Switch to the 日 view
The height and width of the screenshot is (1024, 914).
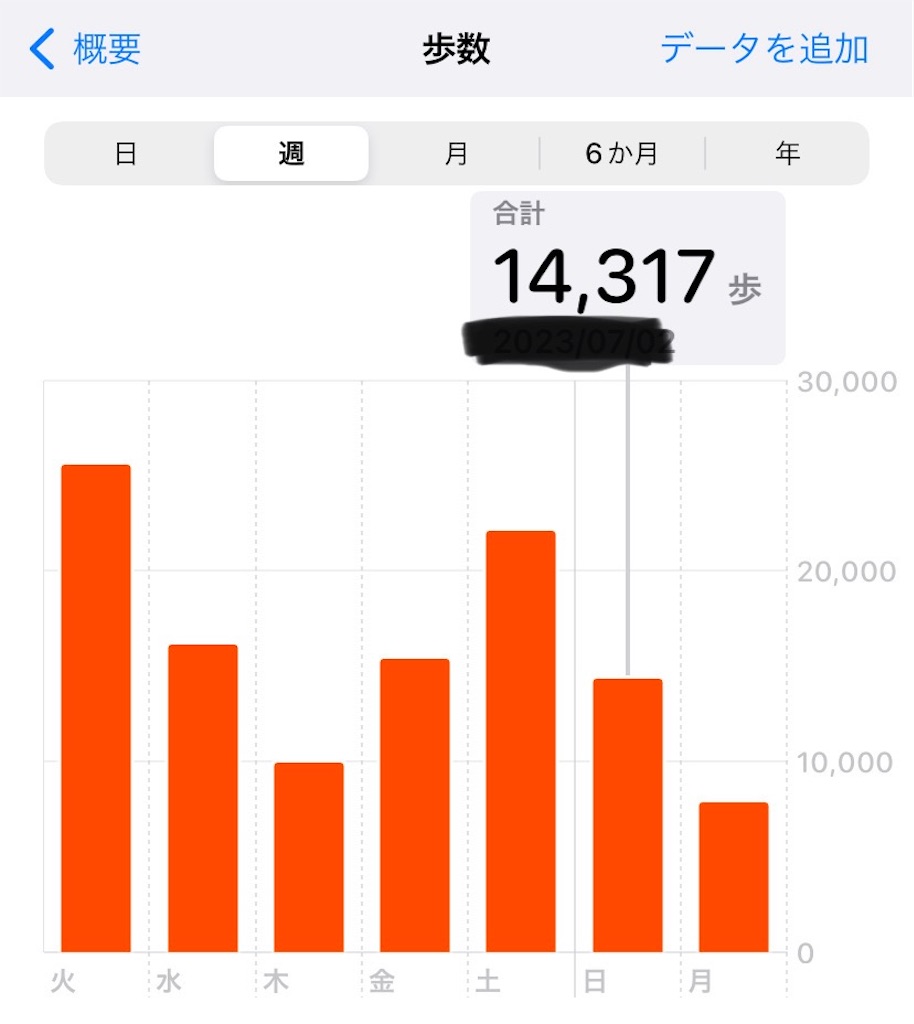coord(126,154)
